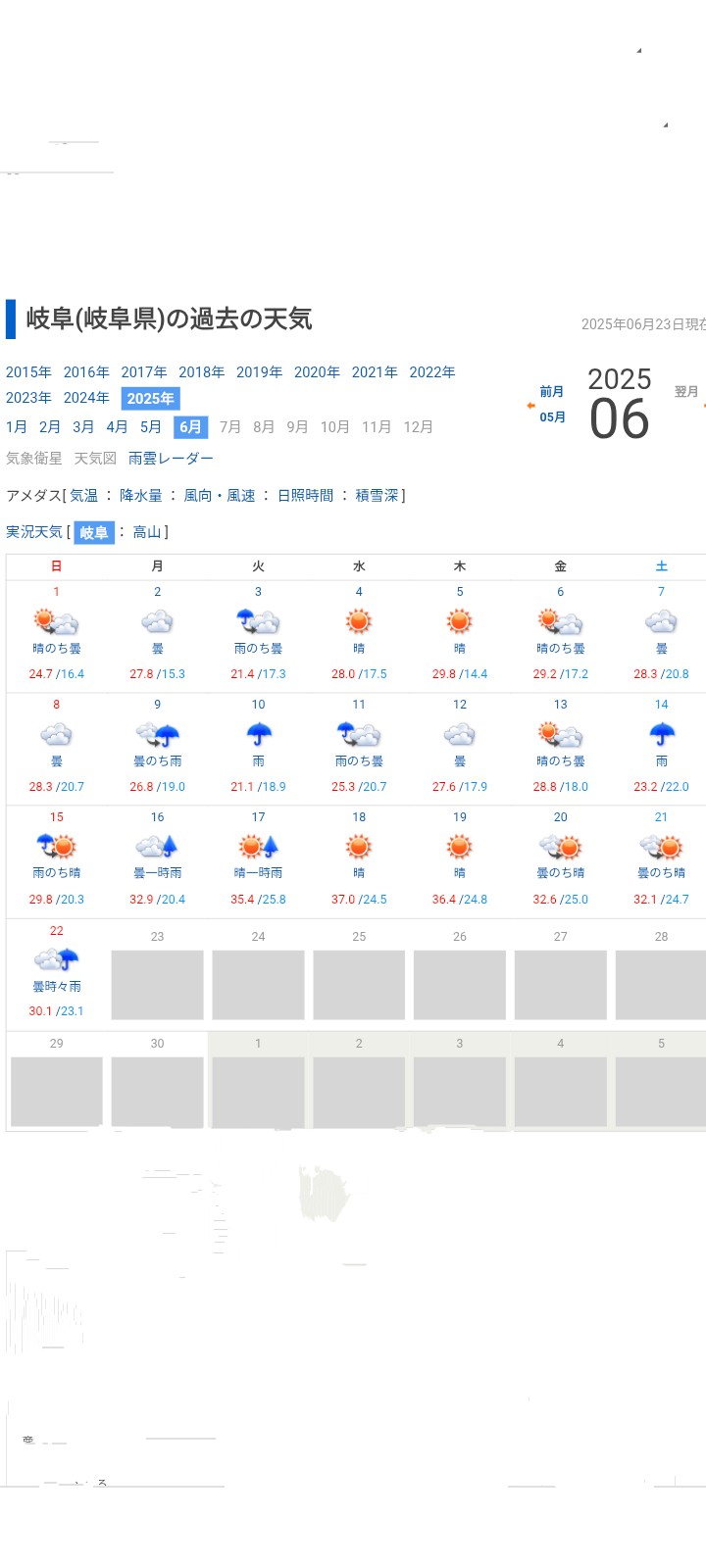Jump to 5月 weather history

151,427
